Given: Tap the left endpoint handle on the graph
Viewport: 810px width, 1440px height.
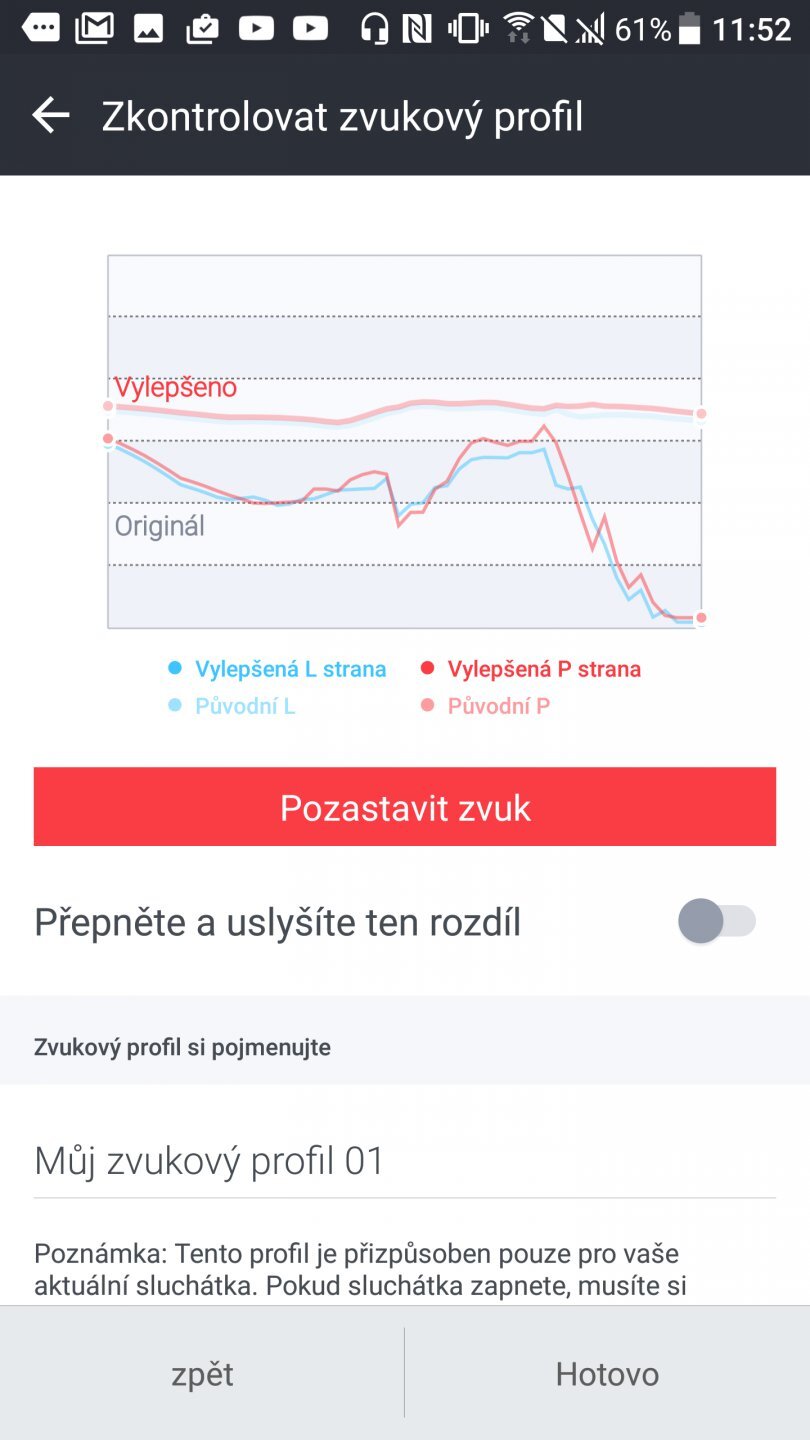Looking at the screenshot, I should click(107, 405).
